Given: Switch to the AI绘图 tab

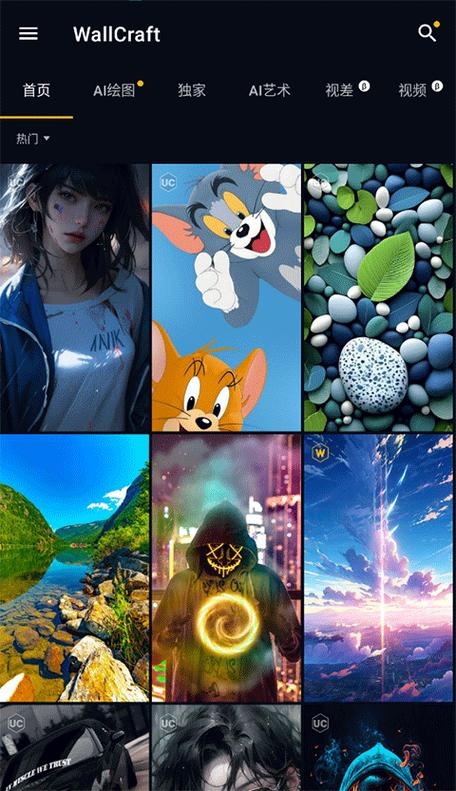Looking at the screenshot, I should pos(115,90).
